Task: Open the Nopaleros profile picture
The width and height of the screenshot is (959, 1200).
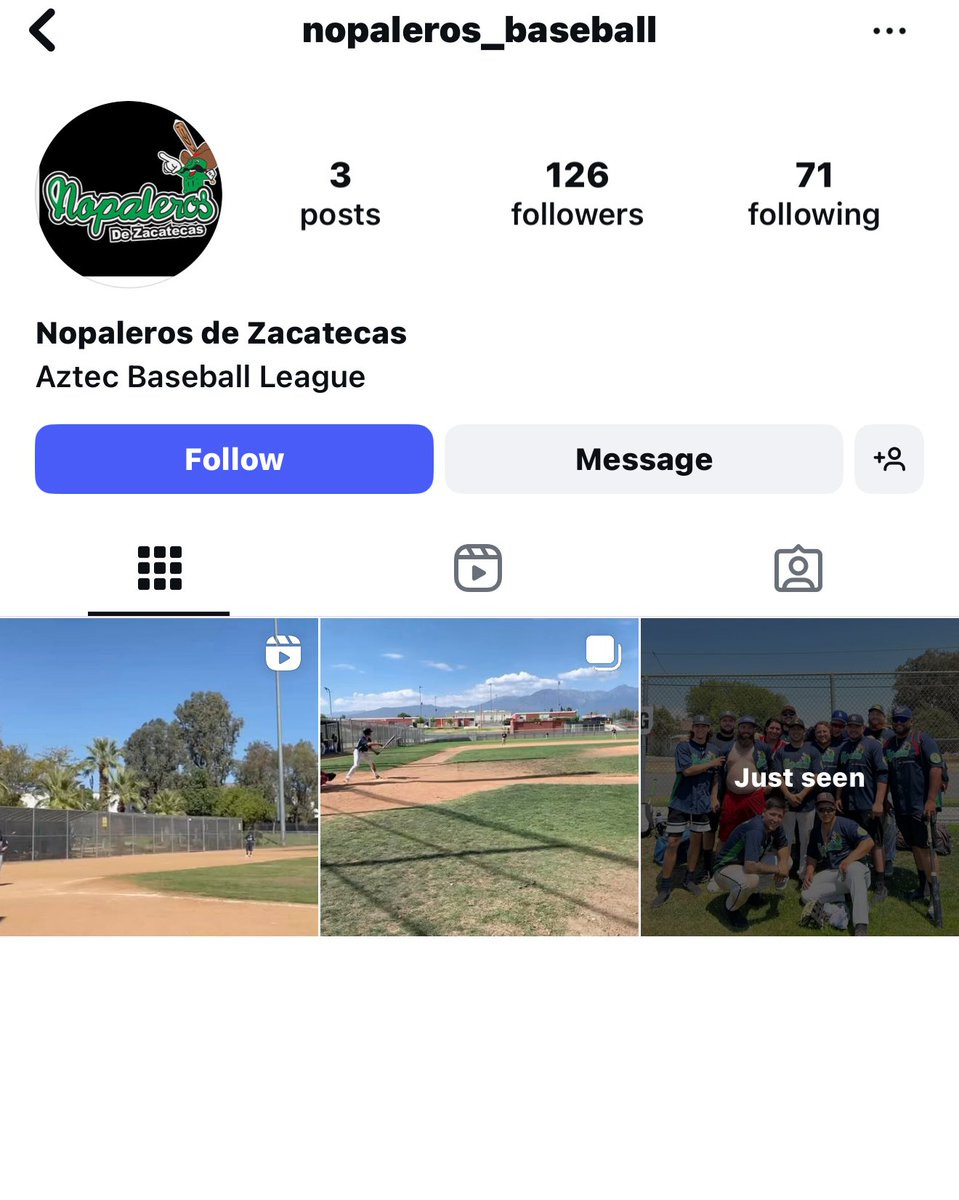Action: click(x=129, y=192)
